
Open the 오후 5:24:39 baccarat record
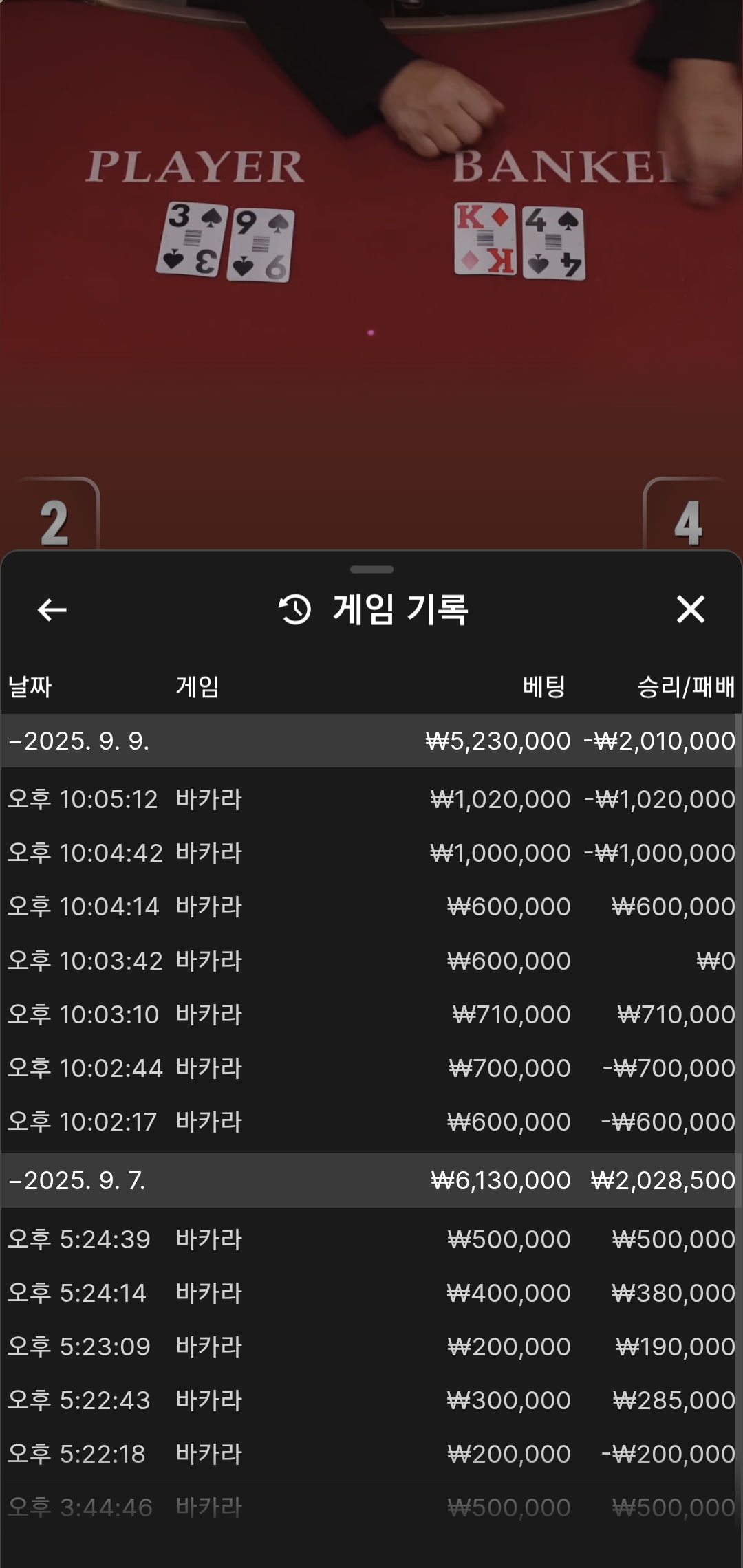[371, 1239]
